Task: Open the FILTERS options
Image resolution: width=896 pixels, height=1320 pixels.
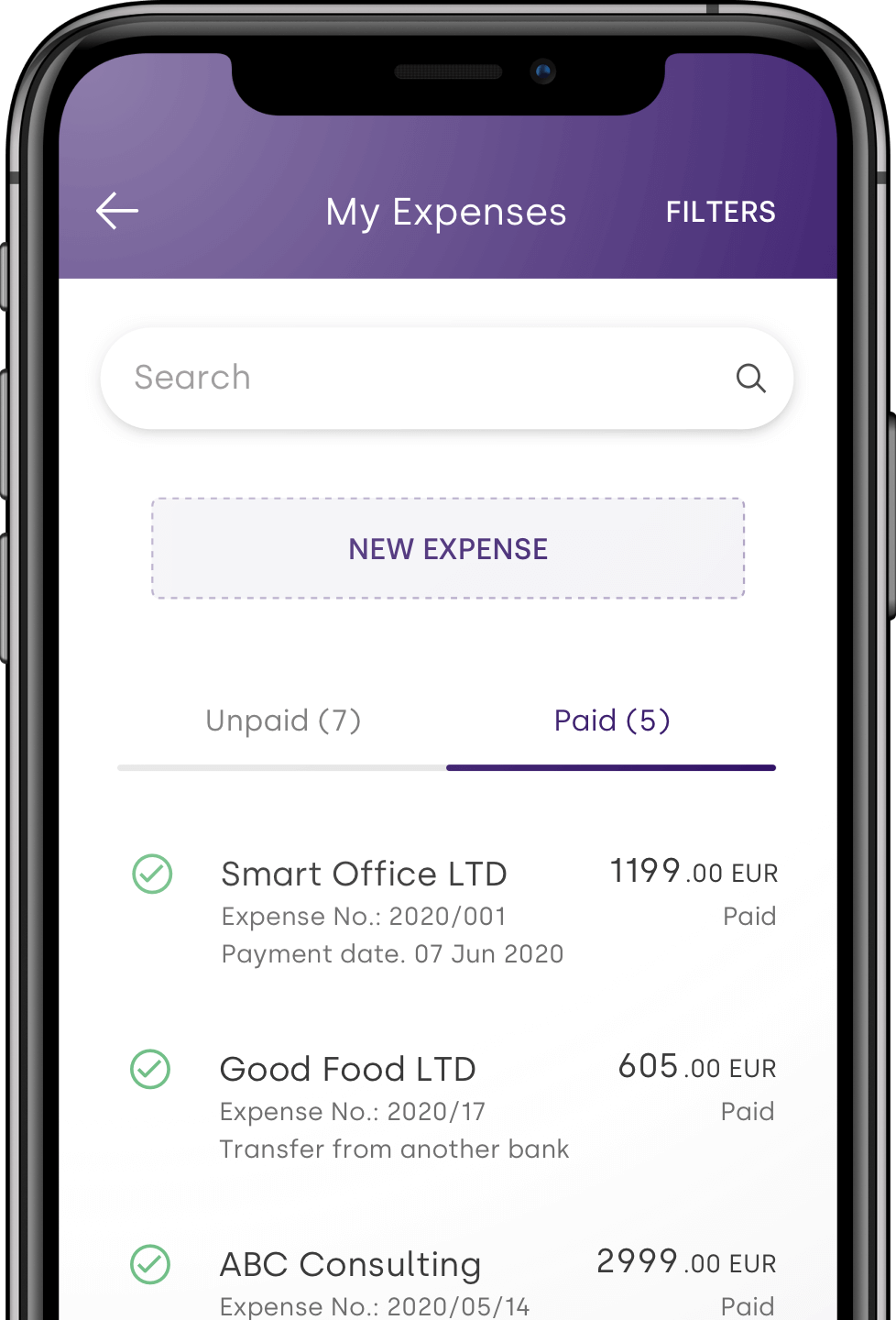Action: click(x=720, y=212)
